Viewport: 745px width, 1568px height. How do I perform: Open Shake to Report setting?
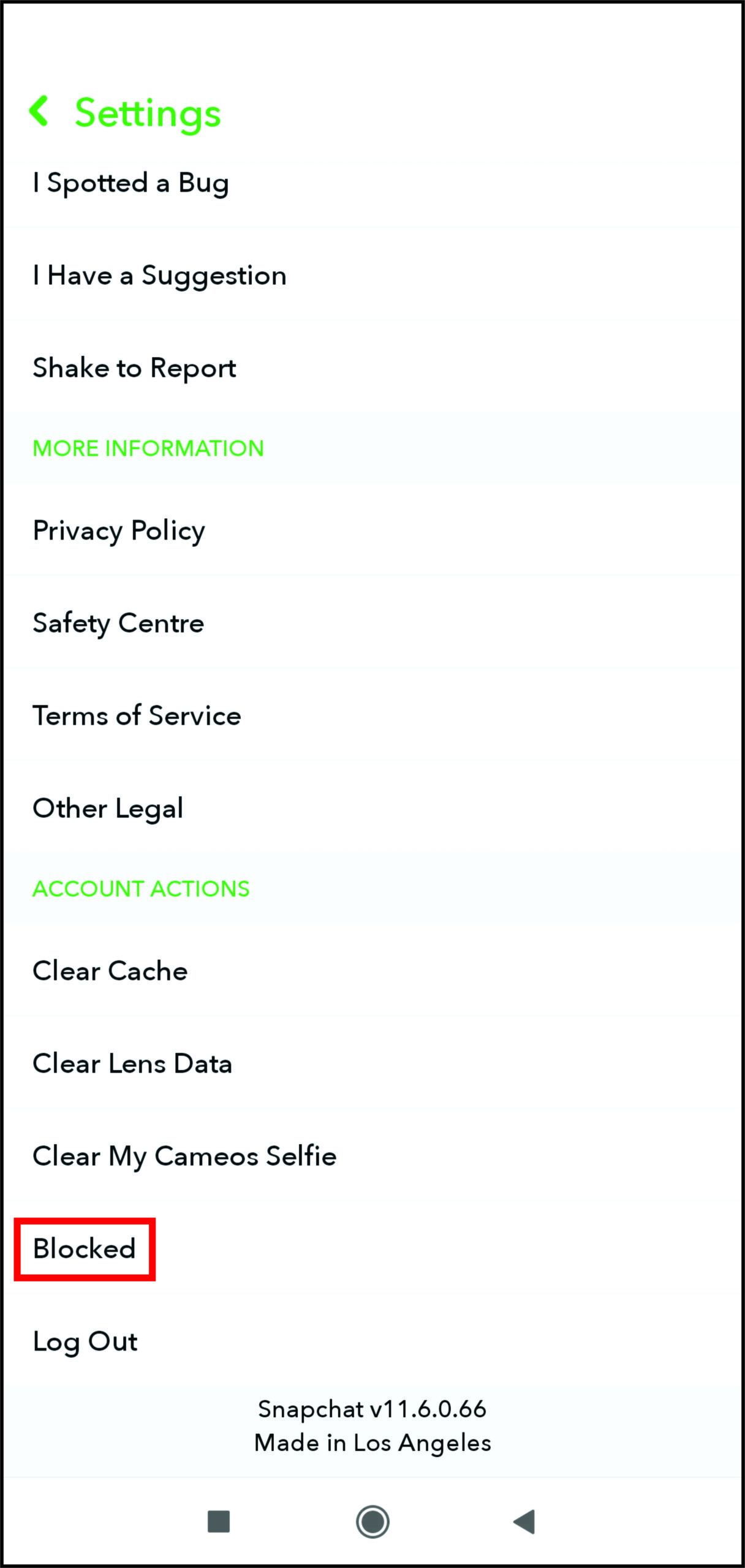click(134, 368)
